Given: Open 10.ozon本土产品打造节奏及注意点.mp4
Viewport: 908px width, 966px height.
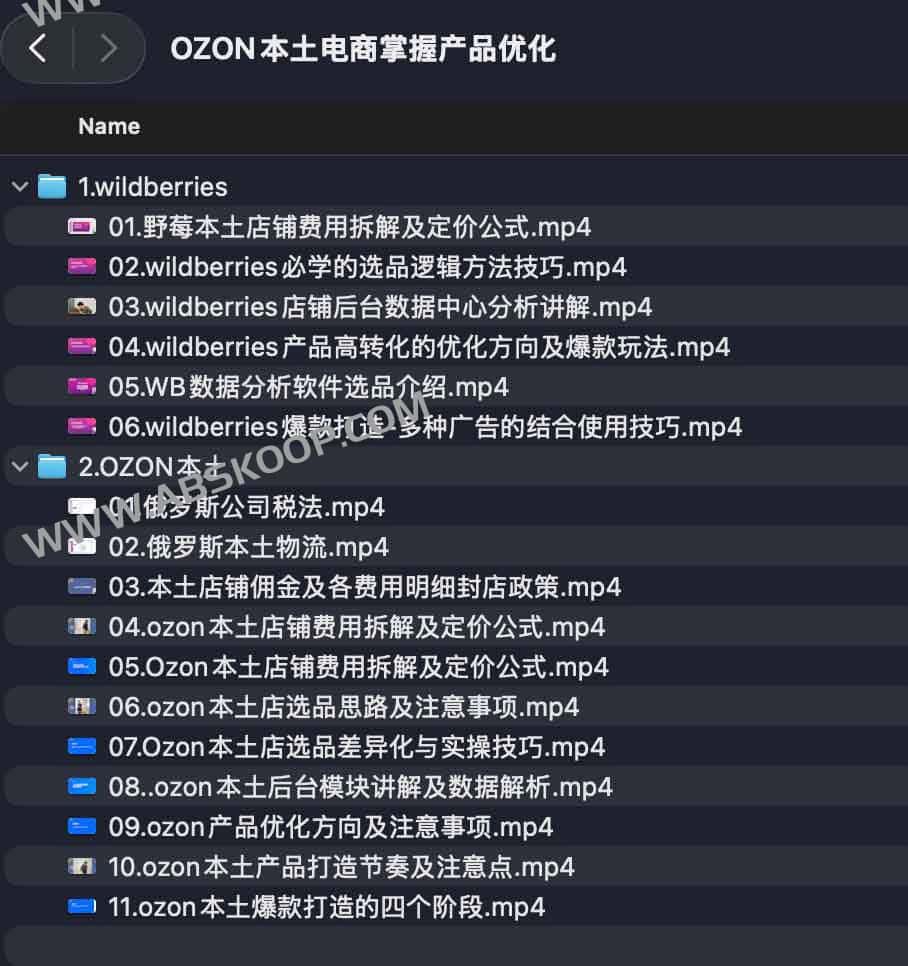Looking at the screenshot, I should coord(341,867).
